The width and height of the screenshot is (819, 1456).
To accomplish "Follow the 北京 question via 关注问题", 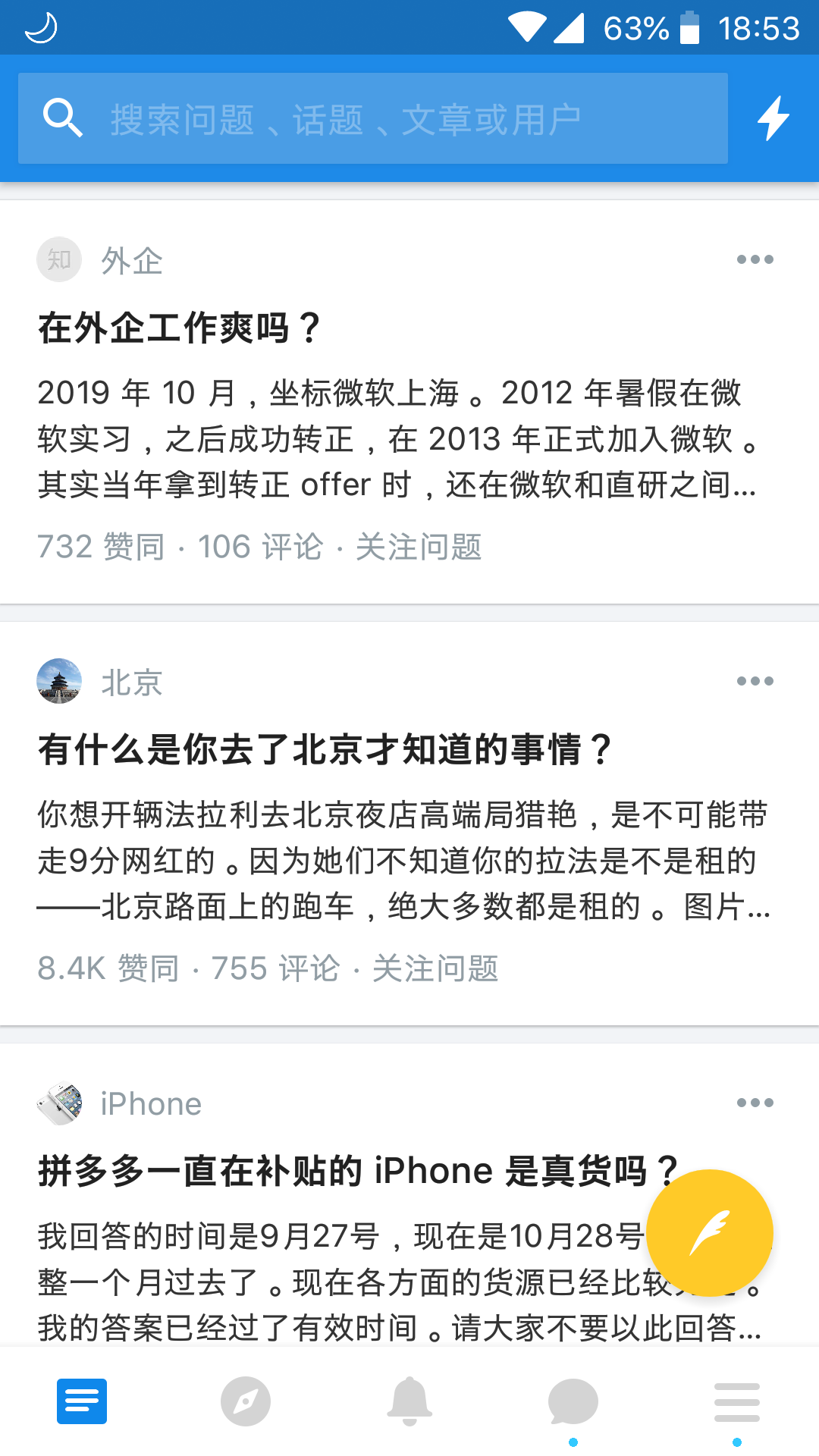I will tap(434, 968).
